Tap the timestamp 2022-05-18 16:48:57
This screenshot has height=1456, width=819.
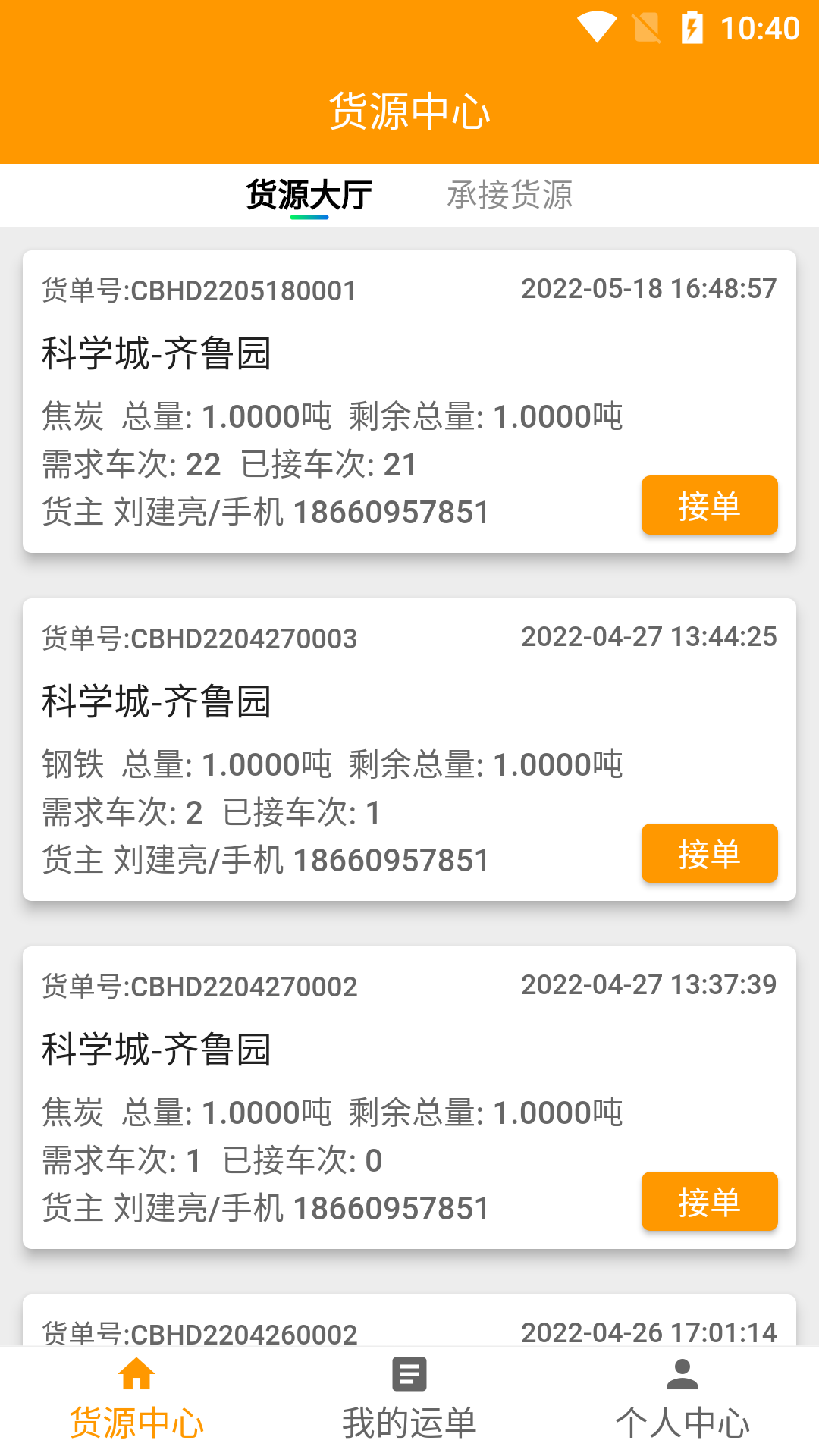point(648,289)
